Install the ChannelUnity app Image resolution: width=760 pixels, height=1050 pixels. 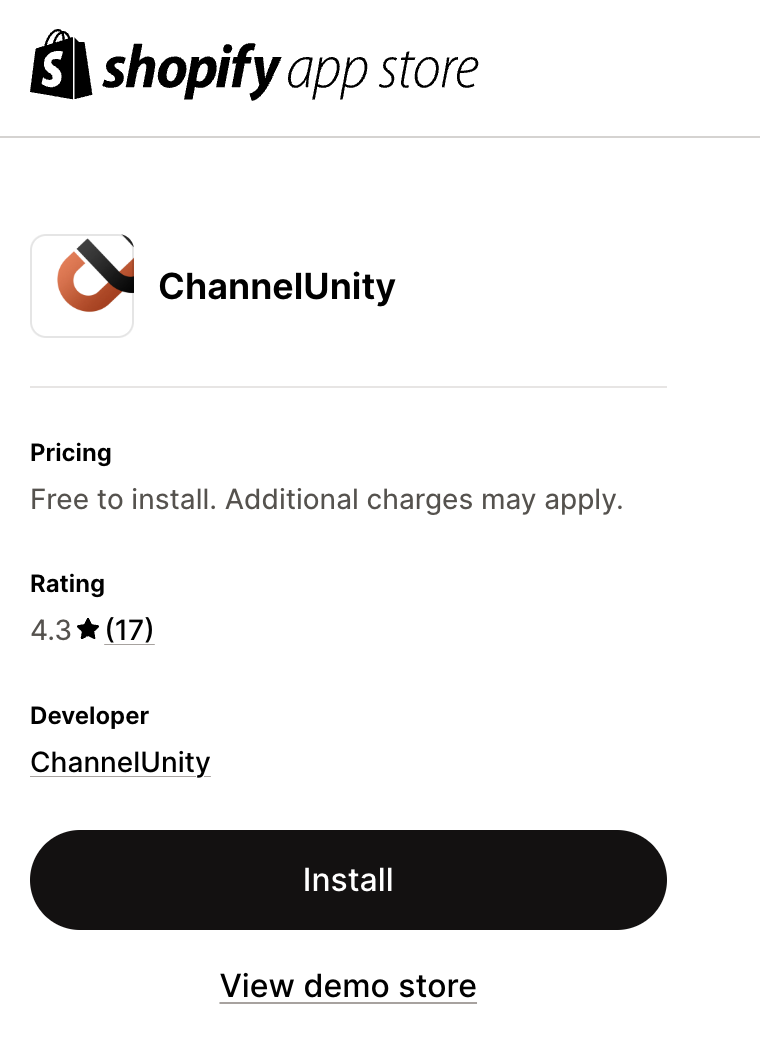[x=348, y=880]
